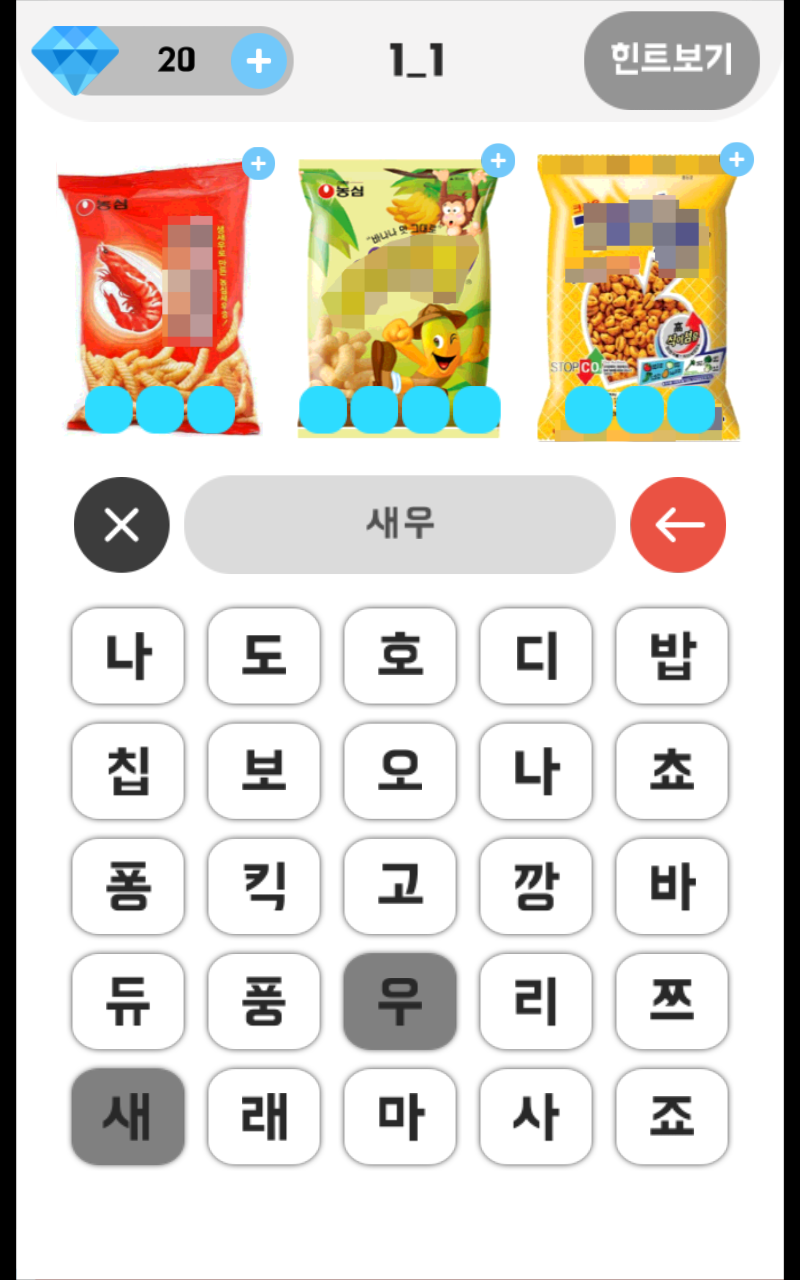Tap the dark X clear icon
Screen dimensions: 800x1280
pos(121,524)
